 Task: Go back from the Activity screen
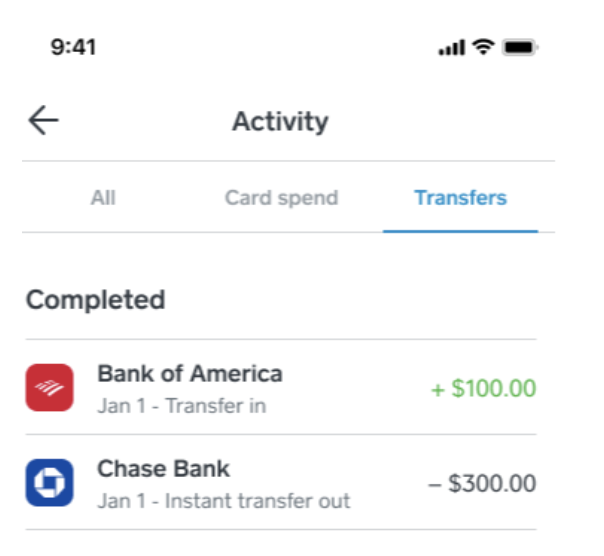tap(43, 121)
